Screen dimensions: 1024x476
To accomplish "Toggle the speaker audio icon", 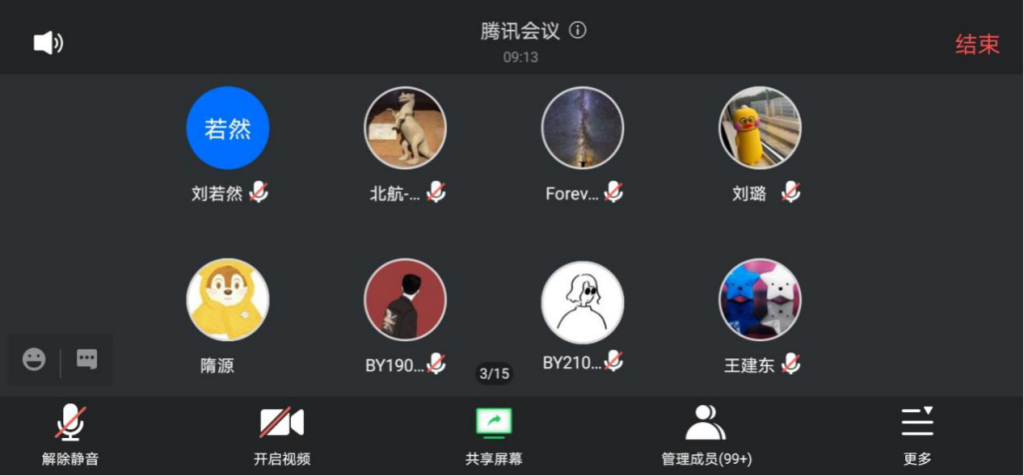I will pos(48,43).
